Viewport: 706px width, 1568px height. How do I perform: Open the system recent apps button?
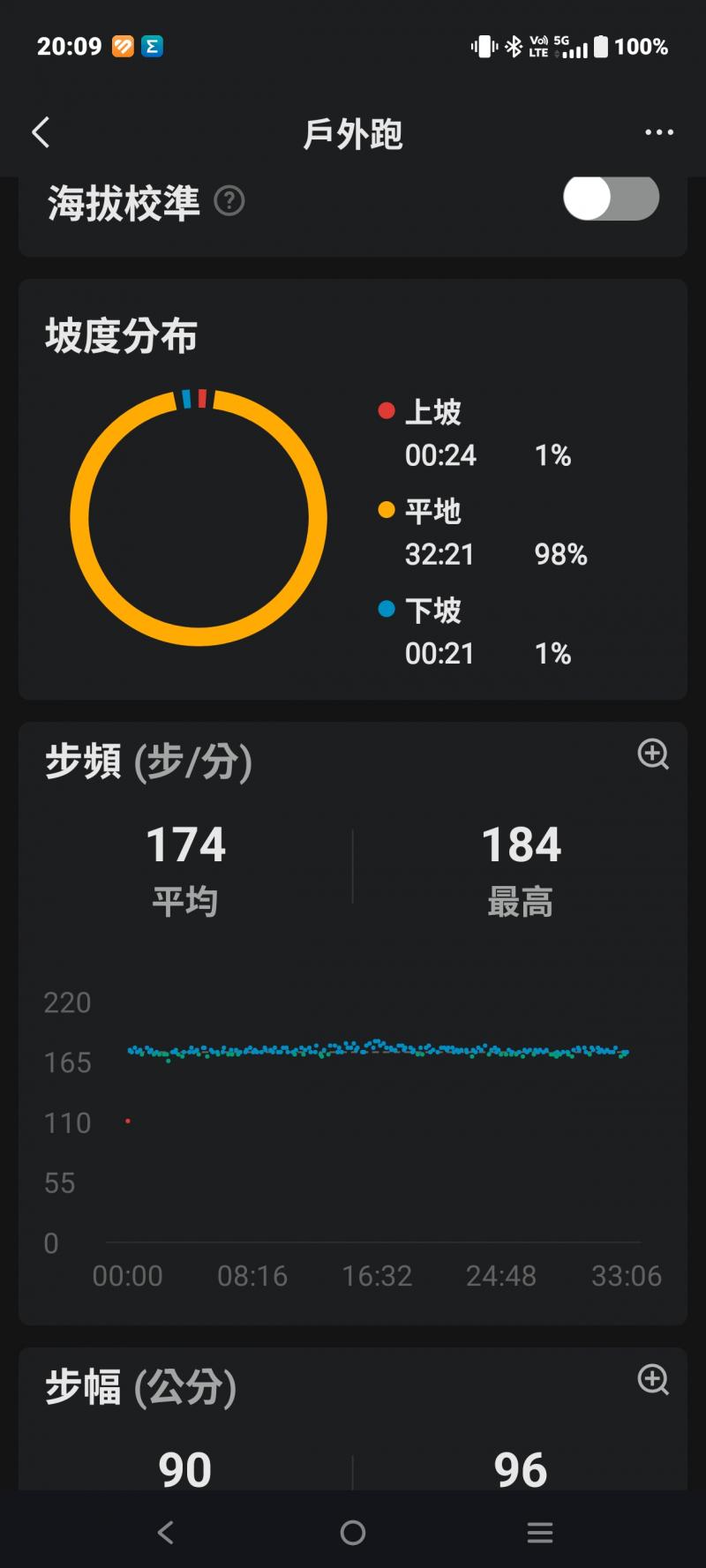540,1533
